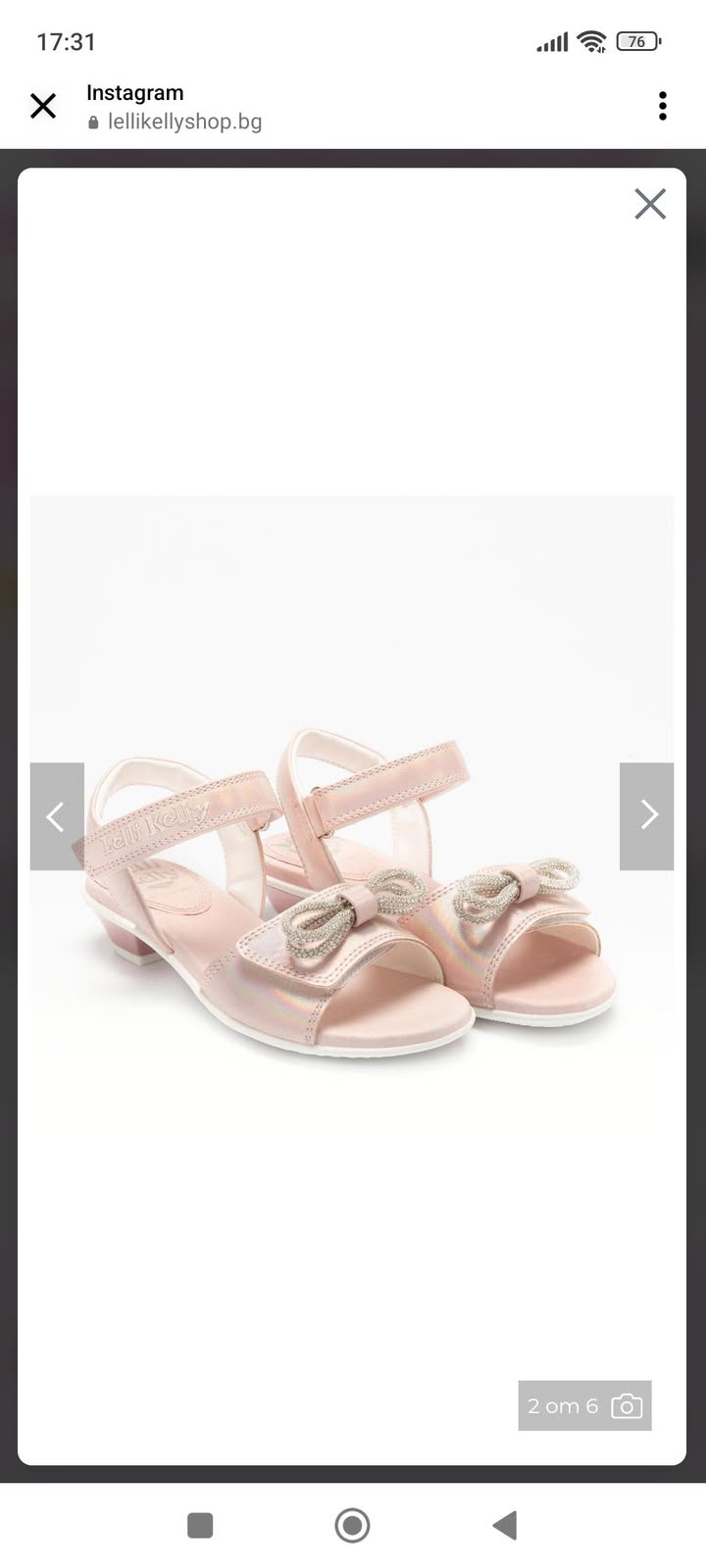This screenshot has height=1568, width=706.
Task: Go to the home screen
Action: (x=352, y=1525)
